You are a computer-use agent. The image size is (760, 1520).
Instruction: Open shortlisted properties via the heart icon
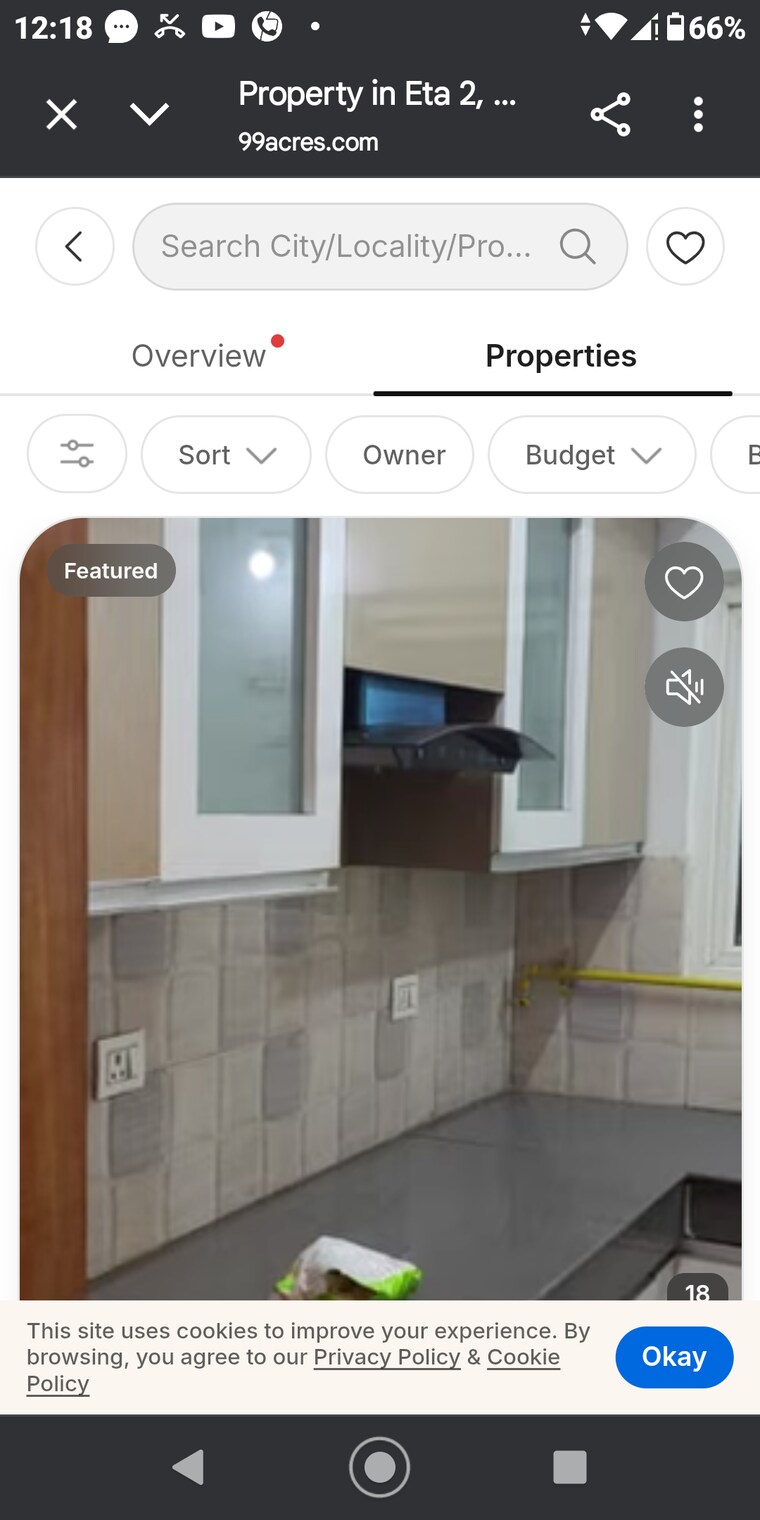coord(685,246)
